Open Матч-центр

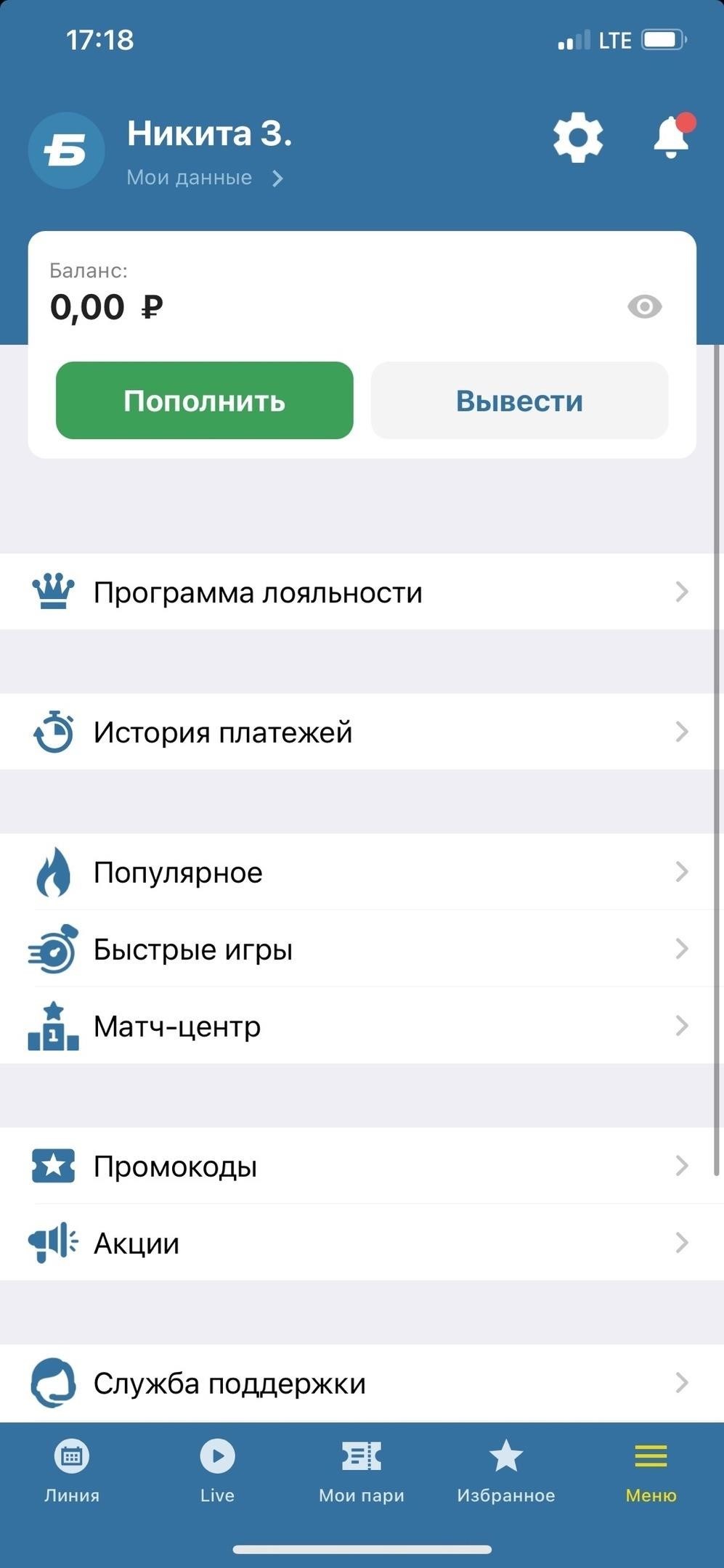(362, 1026)
